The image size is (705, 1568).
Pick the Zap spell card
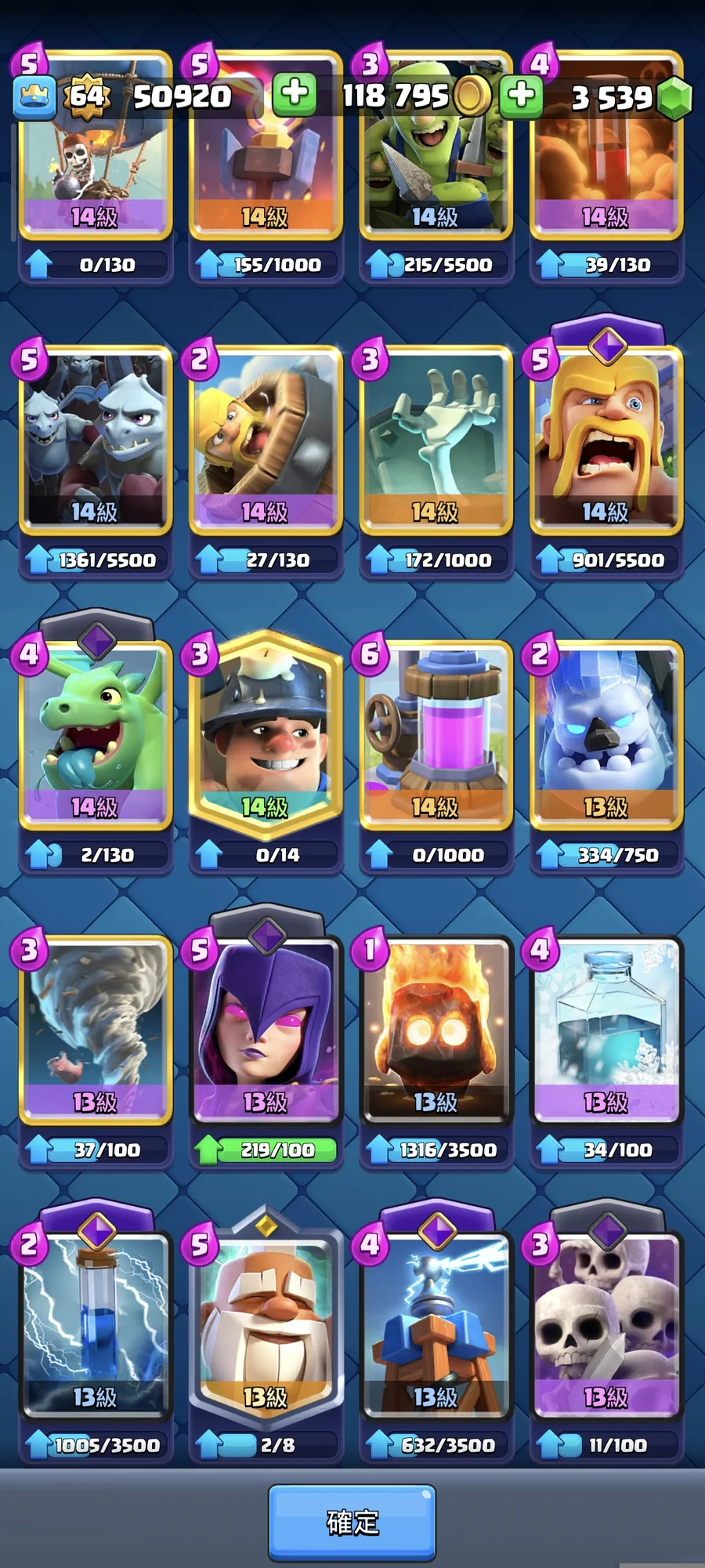point(95,1324)
